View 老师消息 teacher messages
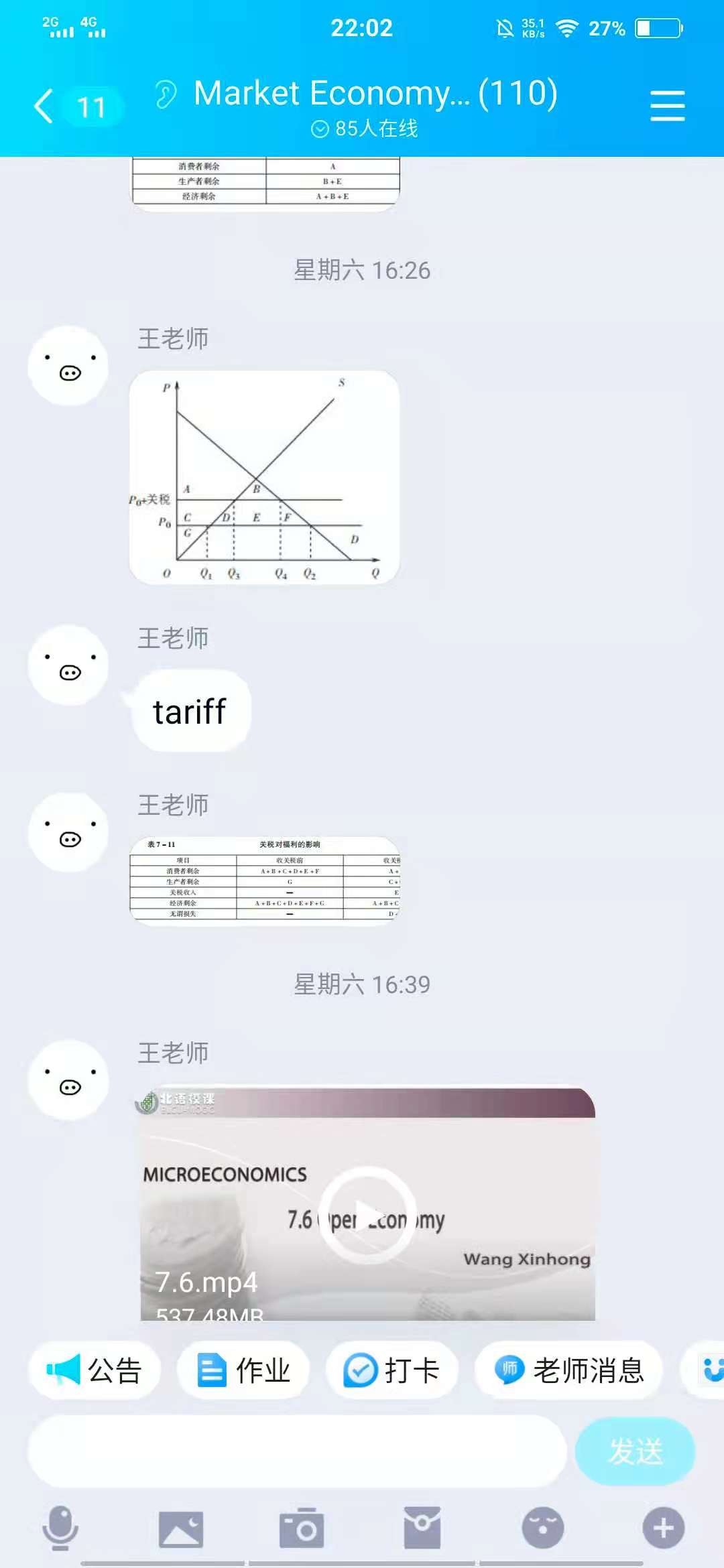Viewport: 724px width, 1568px height. (568, 1370)
